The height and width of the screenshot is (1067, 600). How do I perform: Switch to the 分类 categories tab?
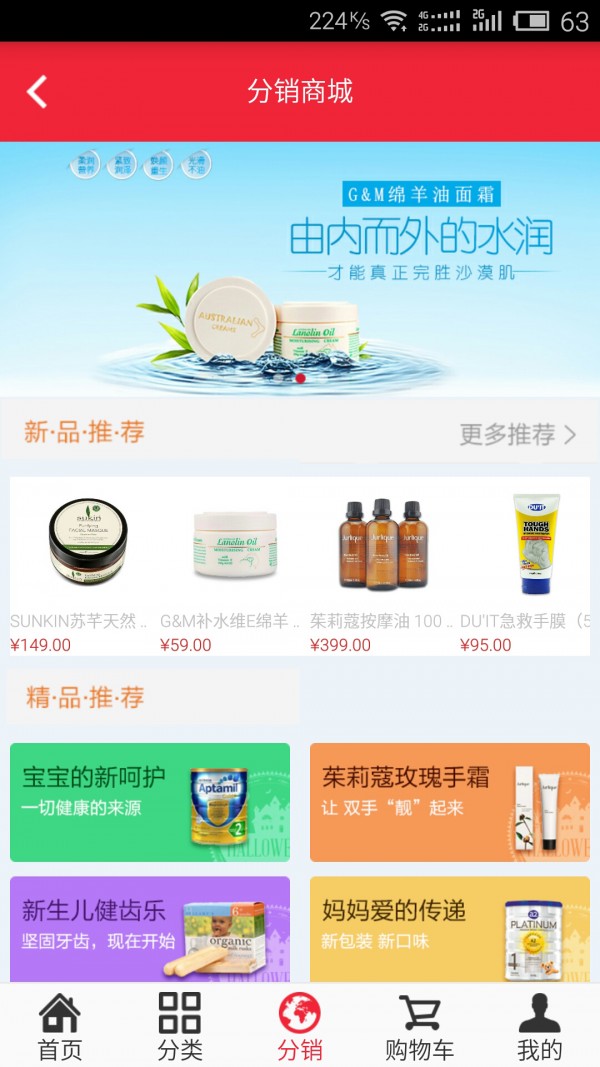pyautogui.click(x=180, y=1027)
